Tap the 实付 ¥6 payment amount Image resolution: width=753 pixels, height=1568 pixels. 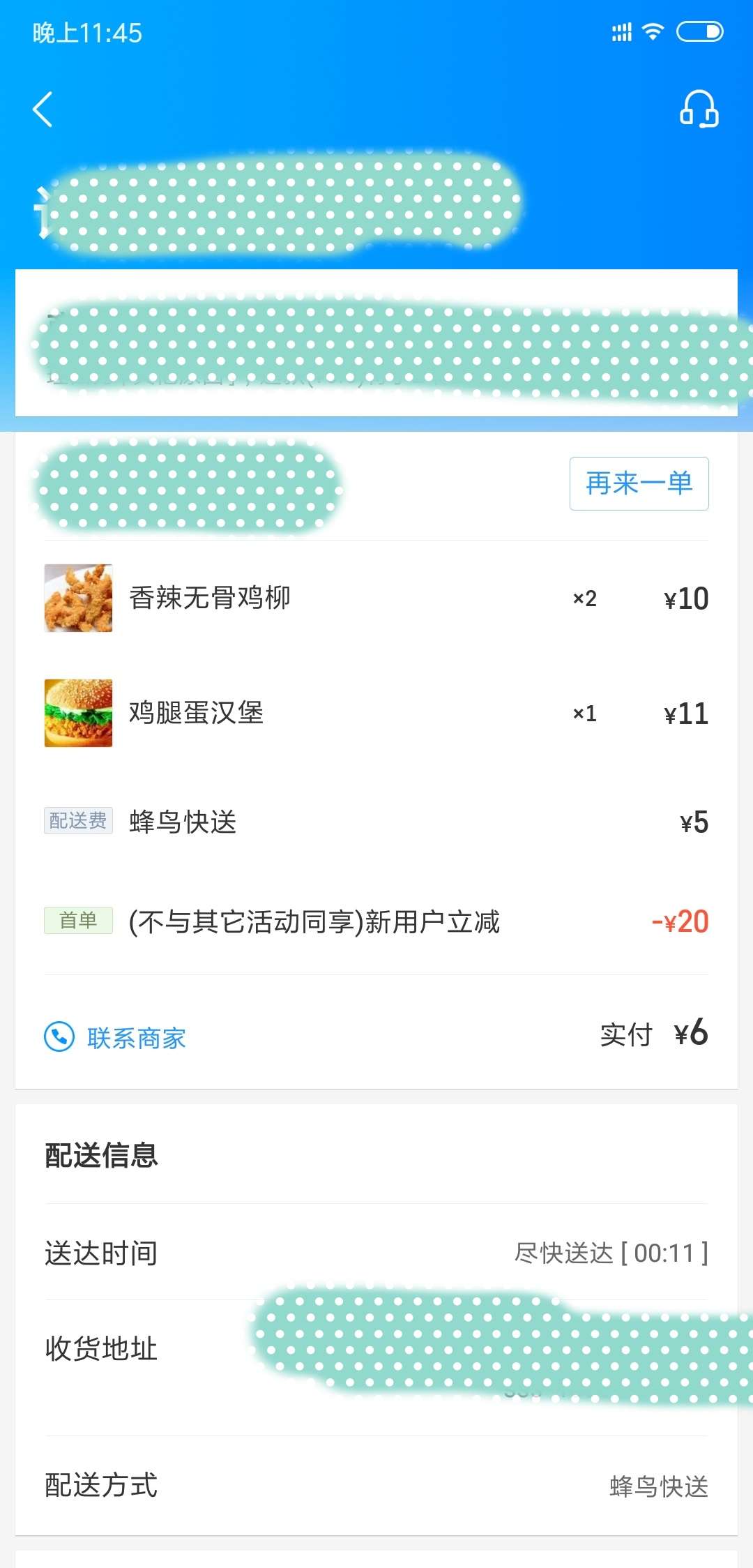(x=654, y=1037)
